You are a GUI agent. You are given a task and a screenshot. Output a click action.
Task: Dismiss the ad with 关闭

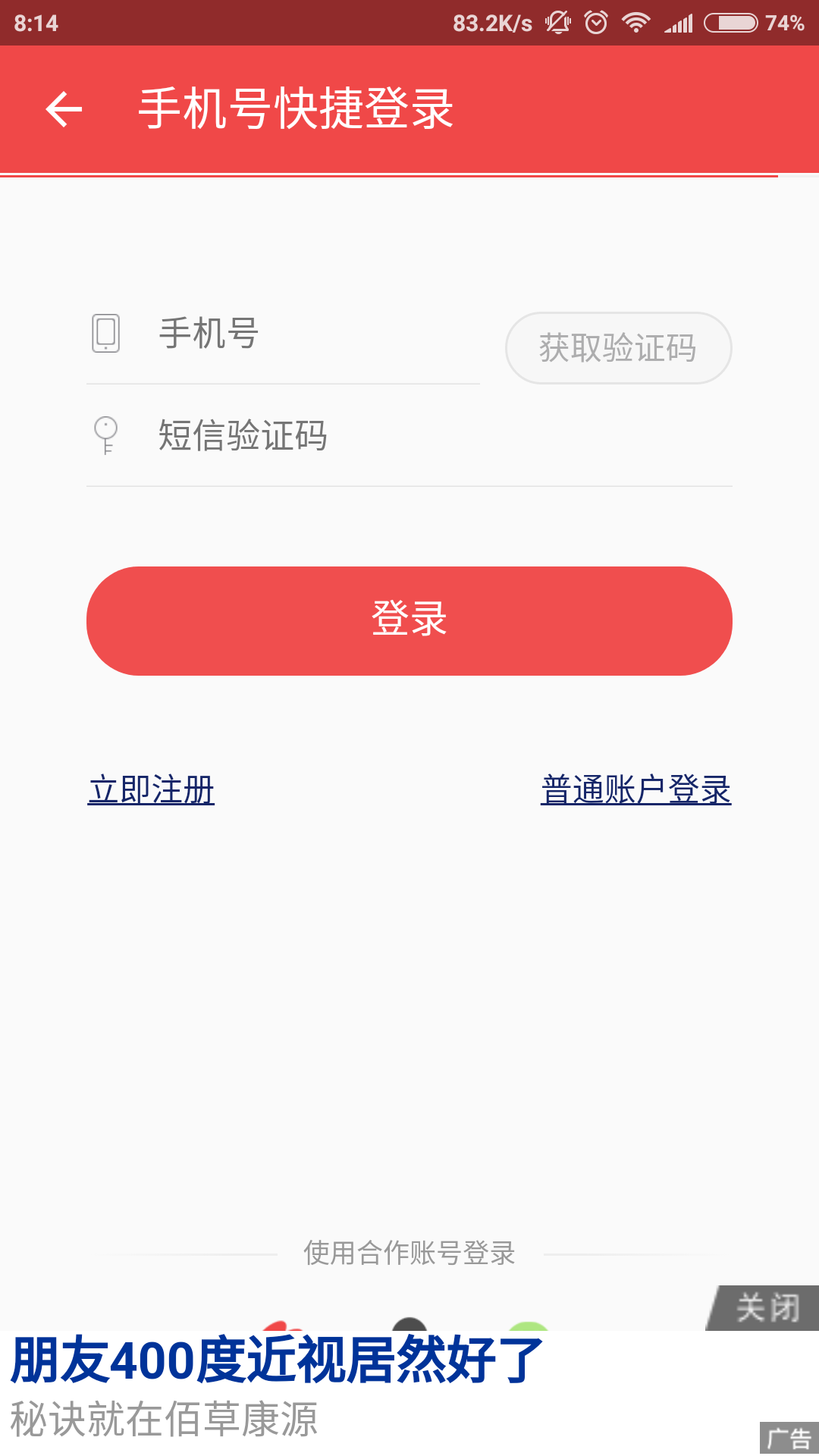tap(767, 1308)
